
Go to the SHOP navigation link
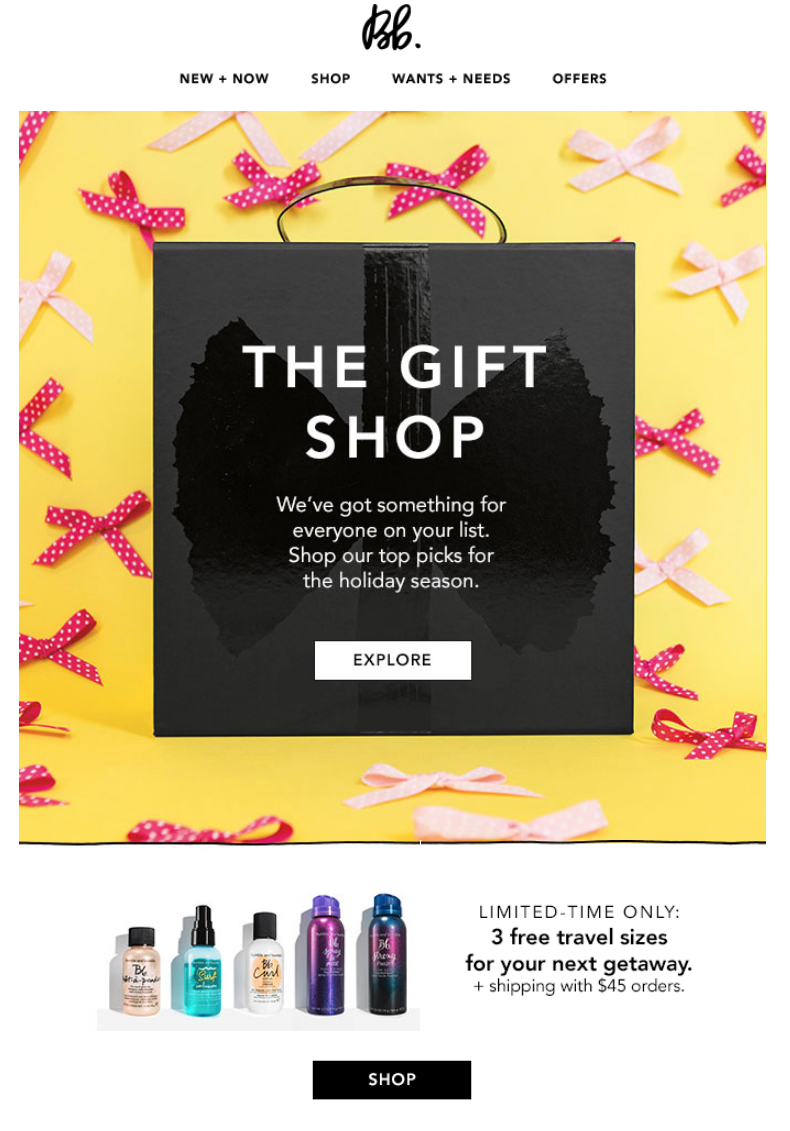coord(330,79)
